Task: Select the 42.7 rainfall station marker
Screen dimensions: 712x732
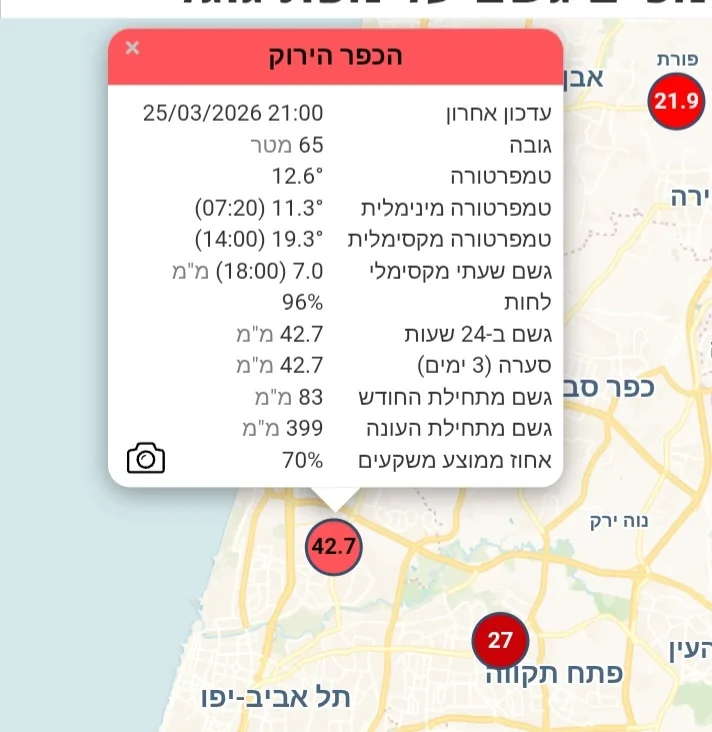Action: point(334,547)
